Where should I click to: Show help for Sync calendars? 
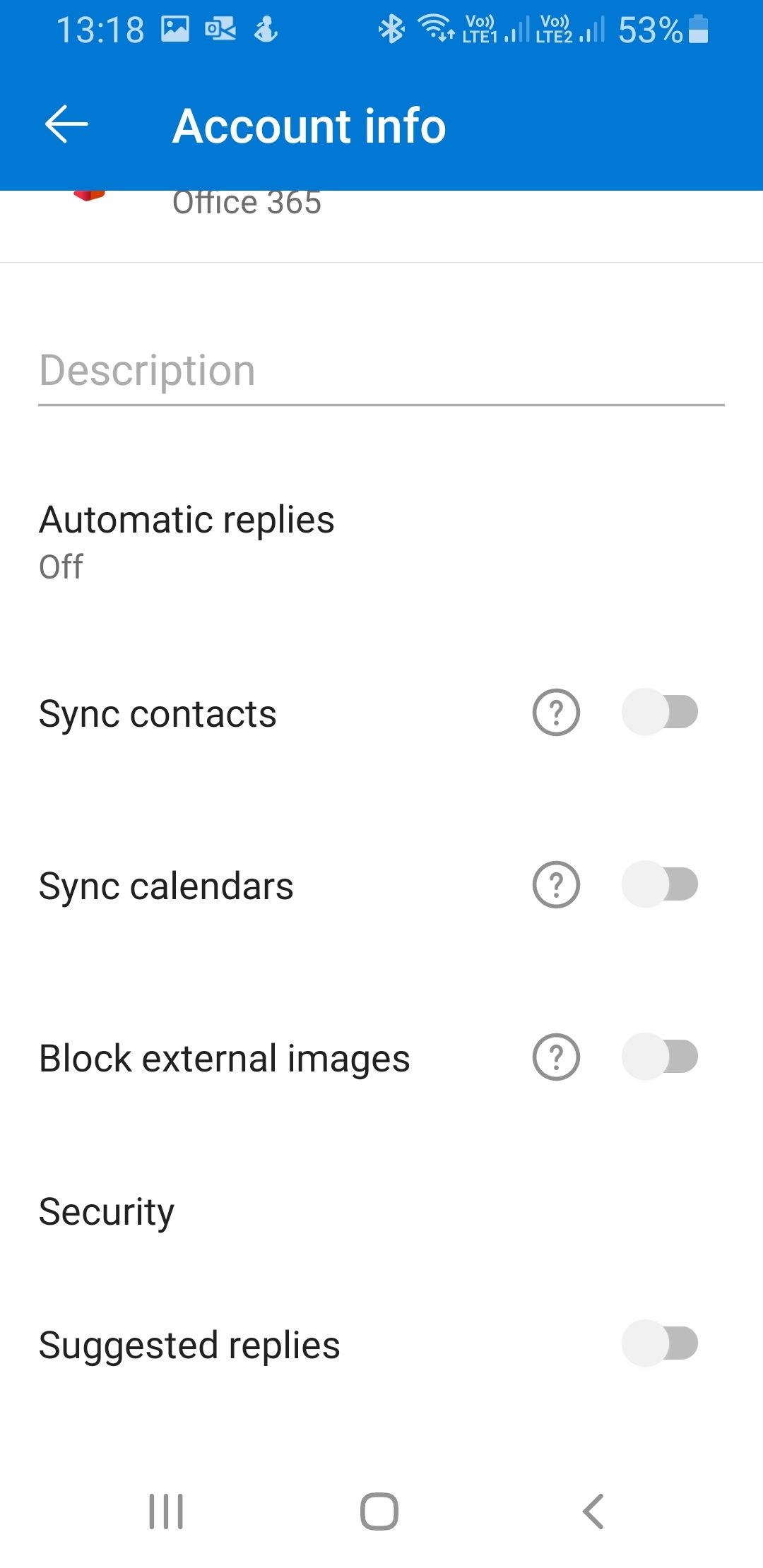pos(556,884)
